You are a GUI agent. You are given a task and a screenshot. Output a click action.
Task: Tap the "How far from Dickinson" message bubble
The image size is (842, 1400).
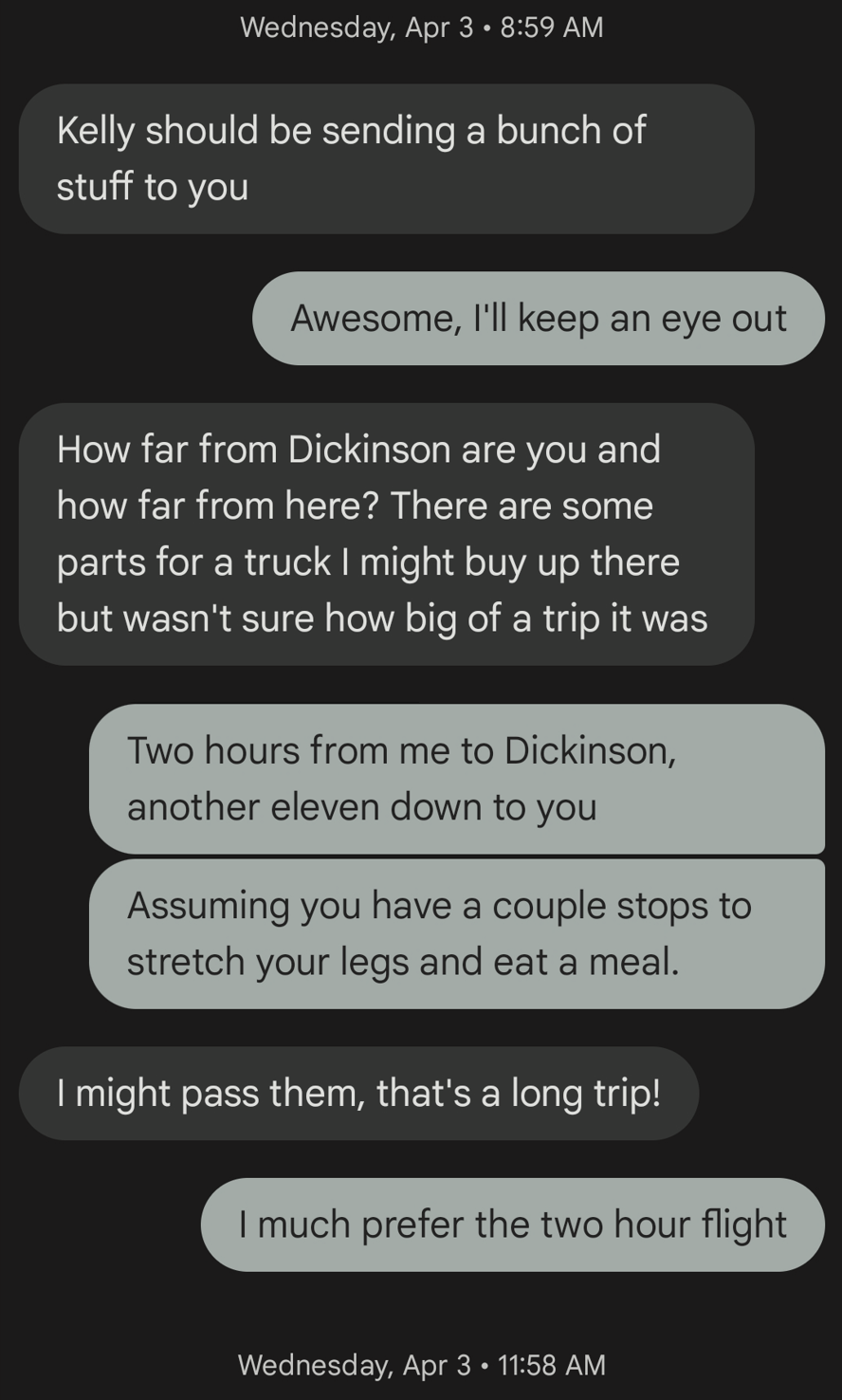[x=387, y=534]
